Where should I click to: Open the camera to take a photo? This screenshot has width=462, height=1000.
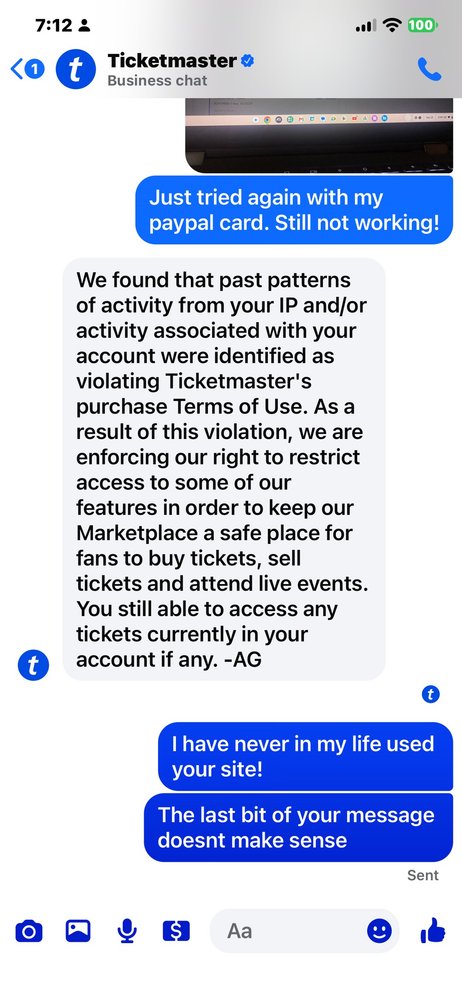click(x=28, y=931)
